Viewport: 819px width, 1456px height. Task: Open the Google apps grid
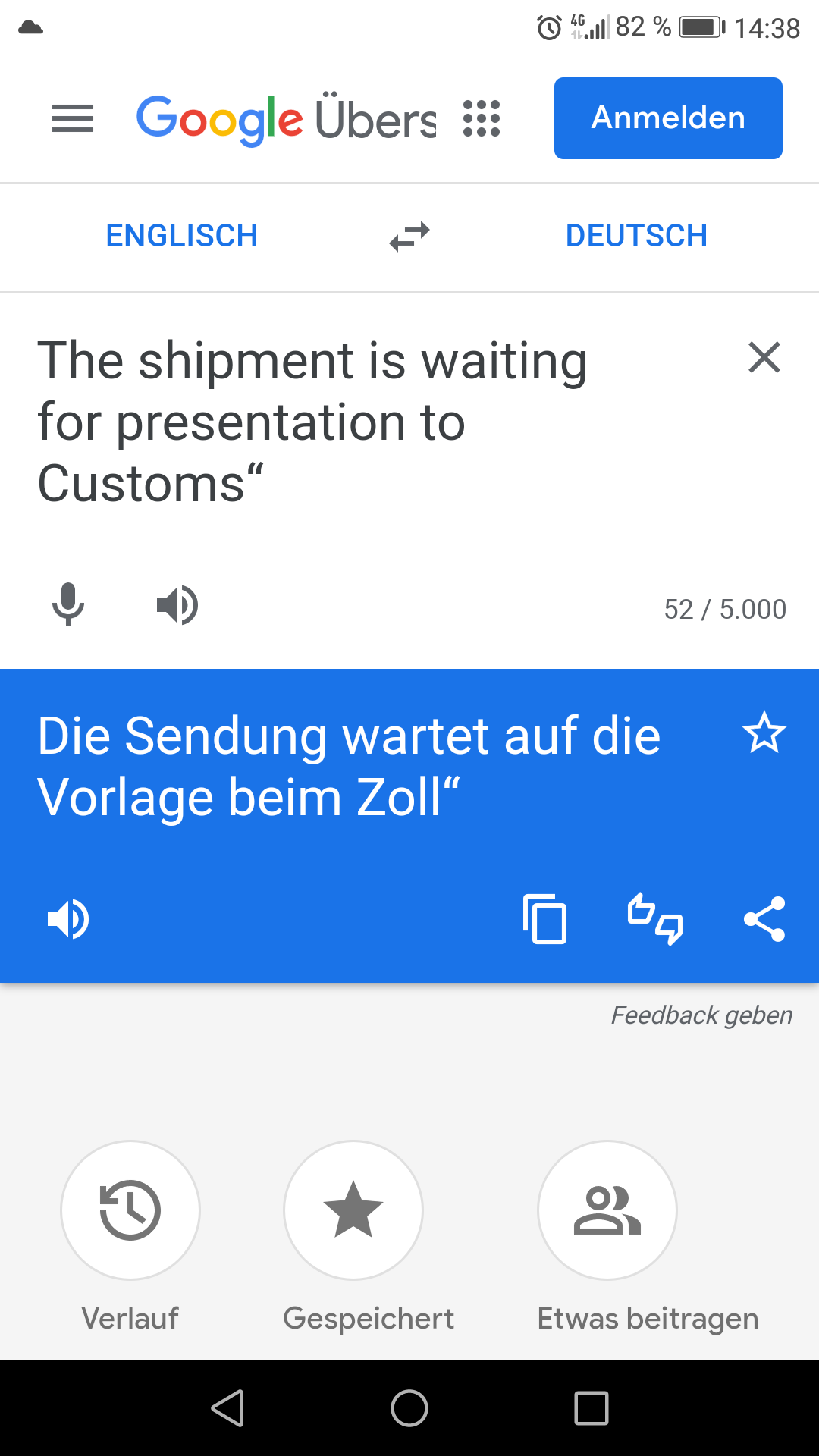[x=482, y=118]
